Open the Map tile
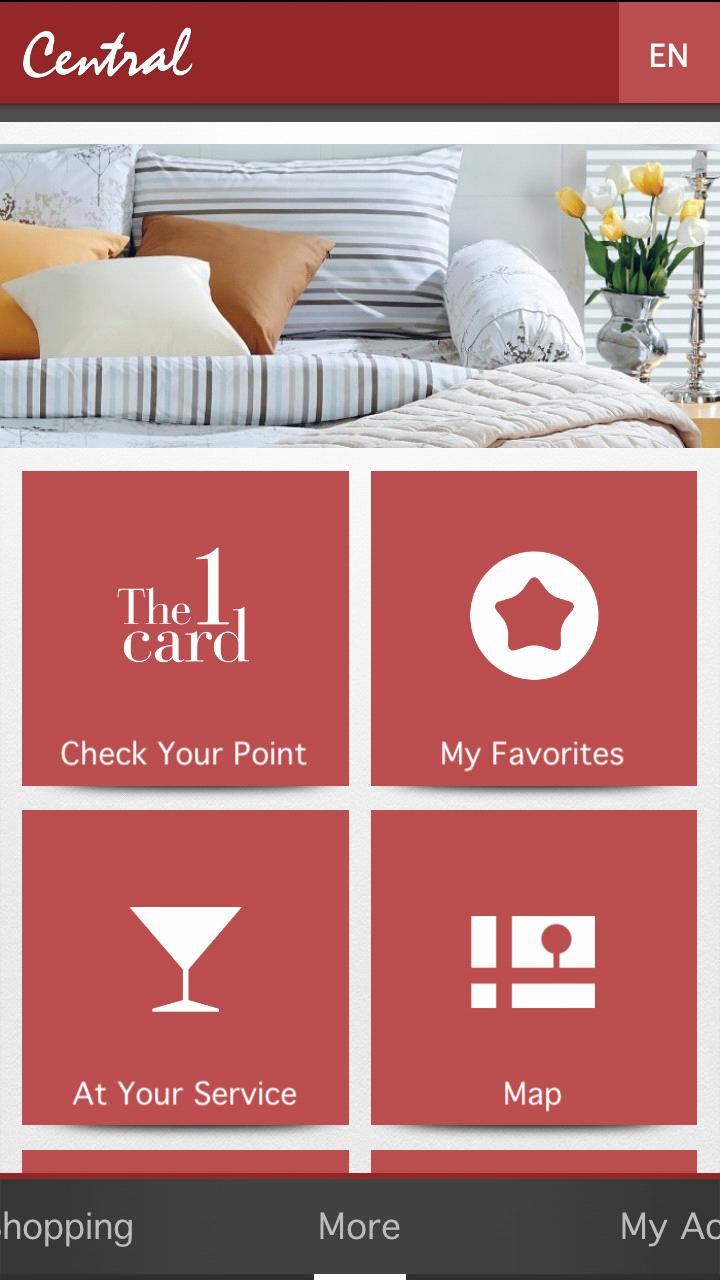 click(x=534, y=967)
